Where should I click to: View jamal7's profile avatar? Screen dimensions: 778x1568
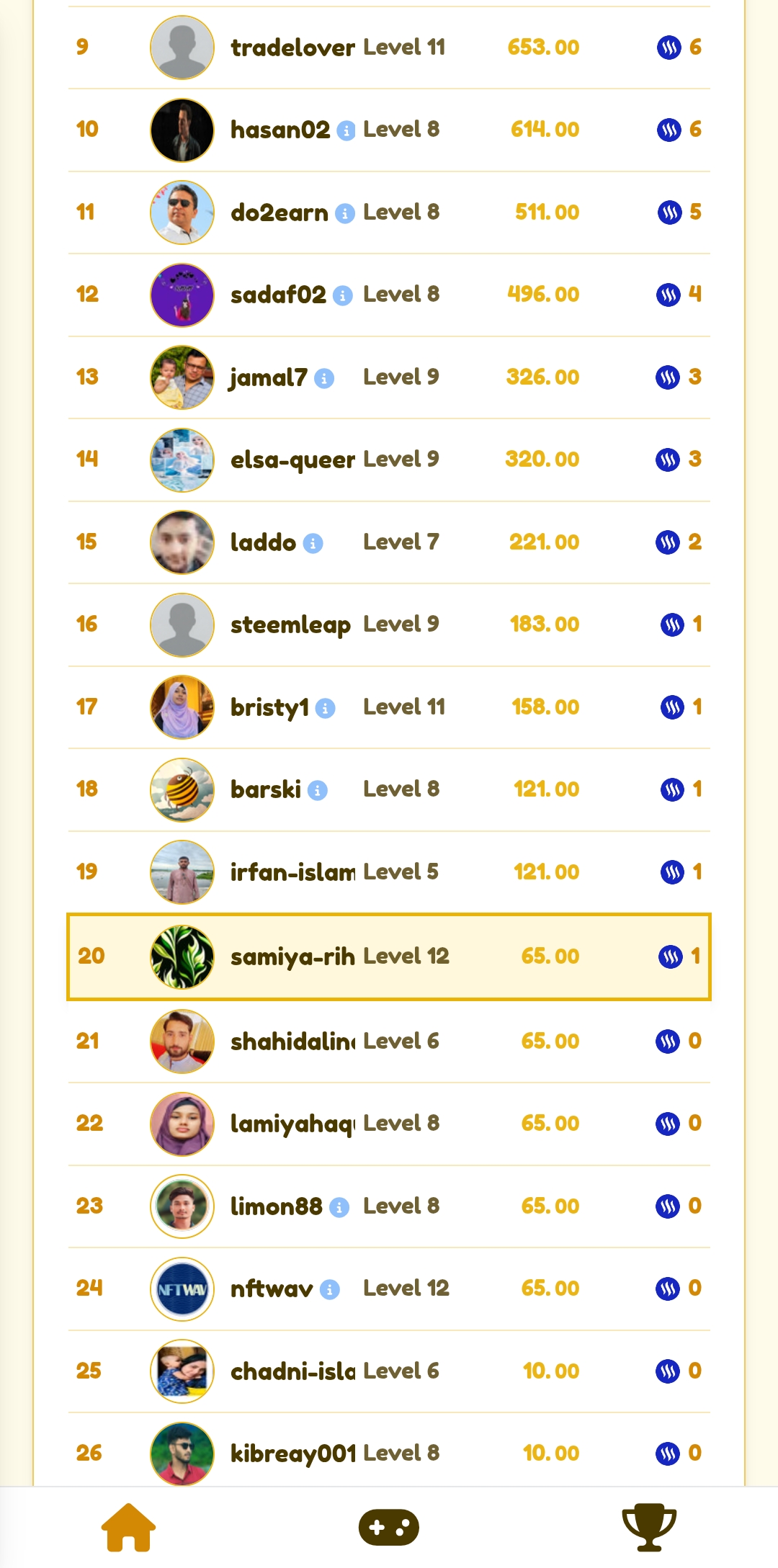pyautogui.click(x=182, y=377)
